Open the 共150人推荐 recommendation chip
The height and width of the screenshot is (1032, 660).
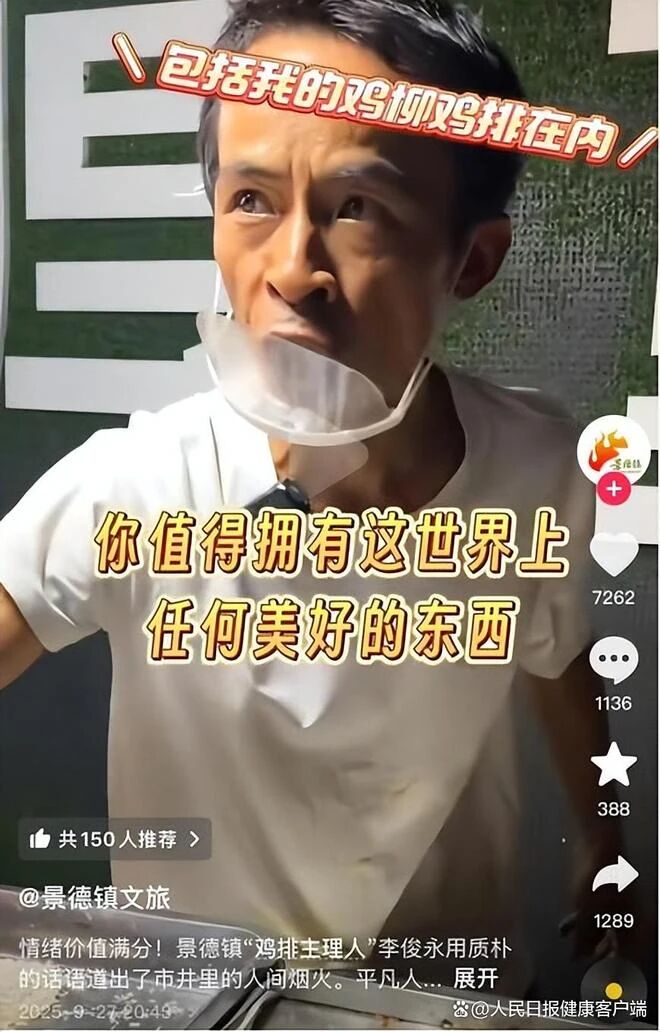click(114, 839)
